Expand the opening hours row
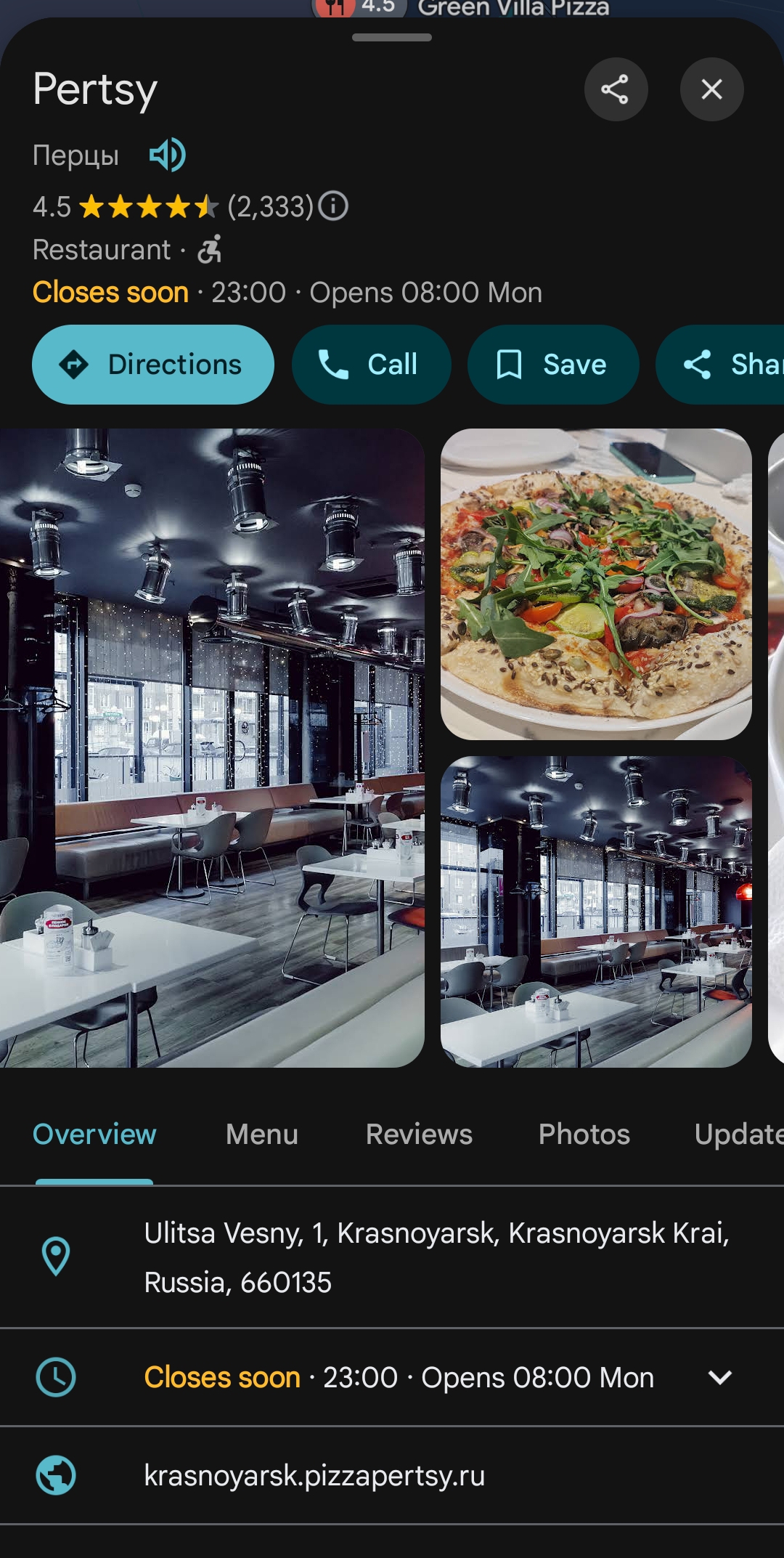This screenshot has width=784, height=1558. point(392,1378)
